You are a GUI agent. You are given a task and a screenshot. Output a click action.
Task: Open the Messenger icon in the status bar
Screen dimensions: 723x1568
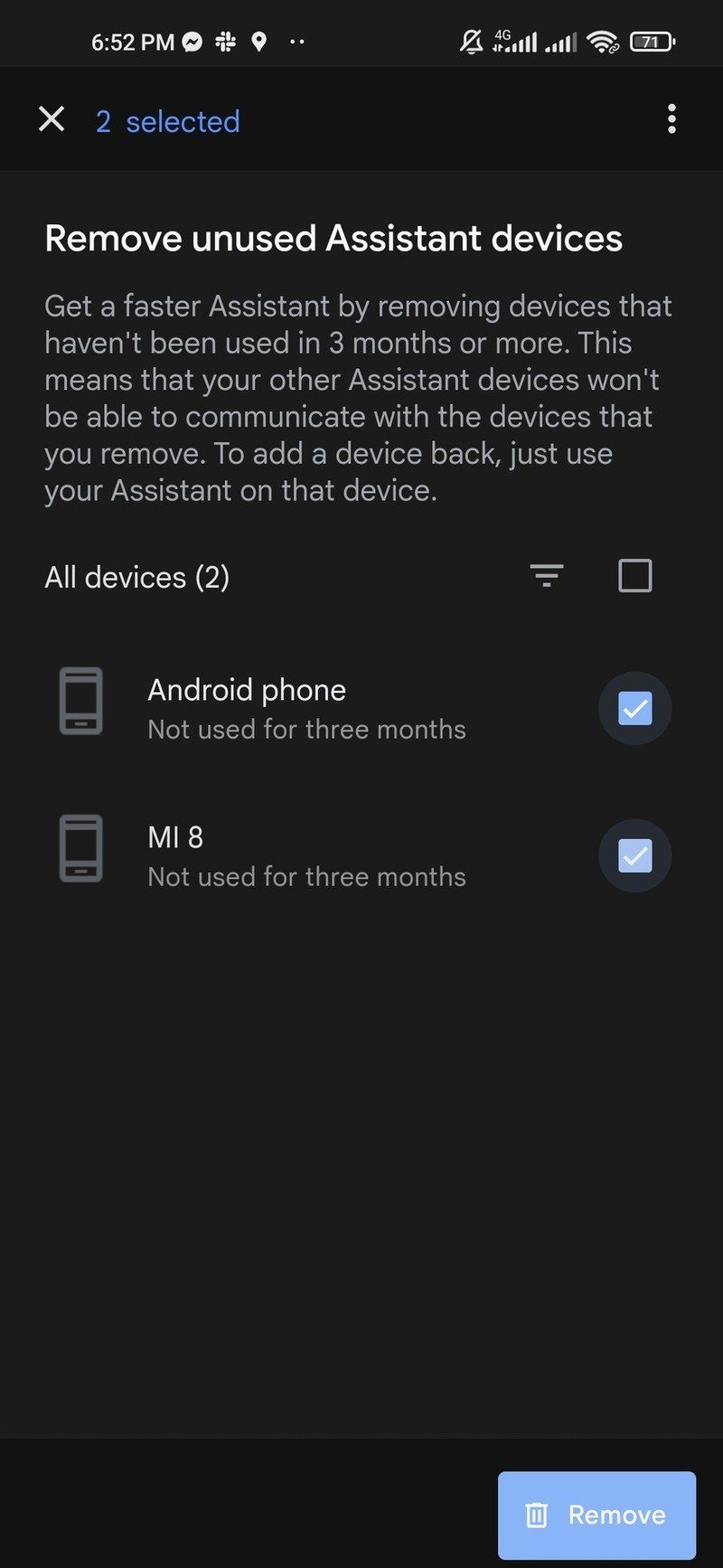(x=192, y=42)
